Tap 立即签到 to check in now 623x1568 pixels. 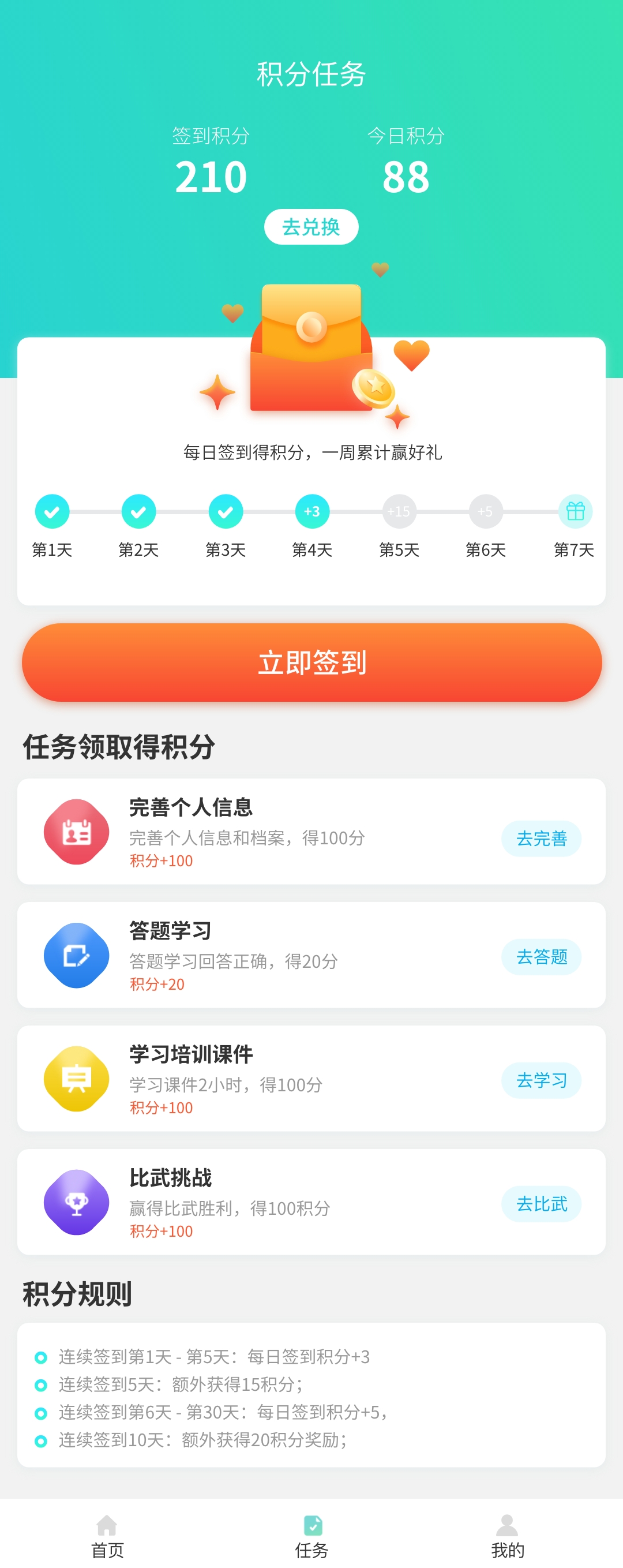point(311,663)
